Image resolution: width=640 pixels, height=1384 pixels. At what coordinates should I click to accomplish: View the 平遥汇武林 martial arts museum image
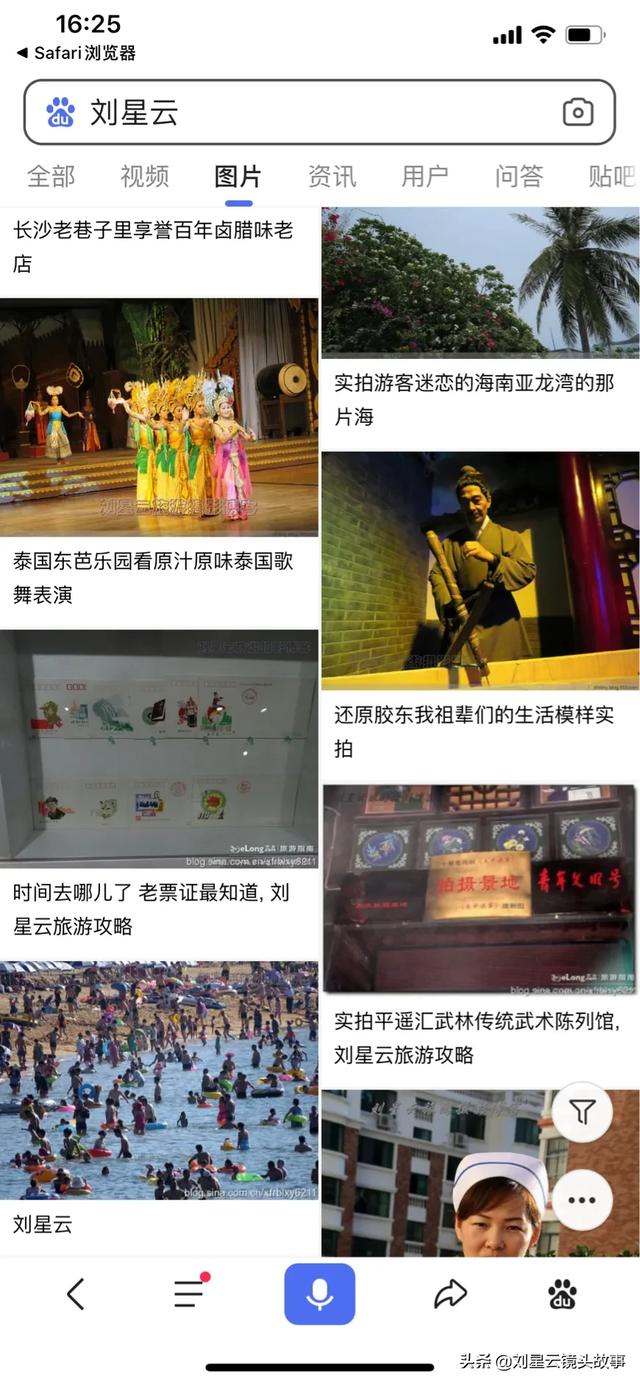pos(479,888)
